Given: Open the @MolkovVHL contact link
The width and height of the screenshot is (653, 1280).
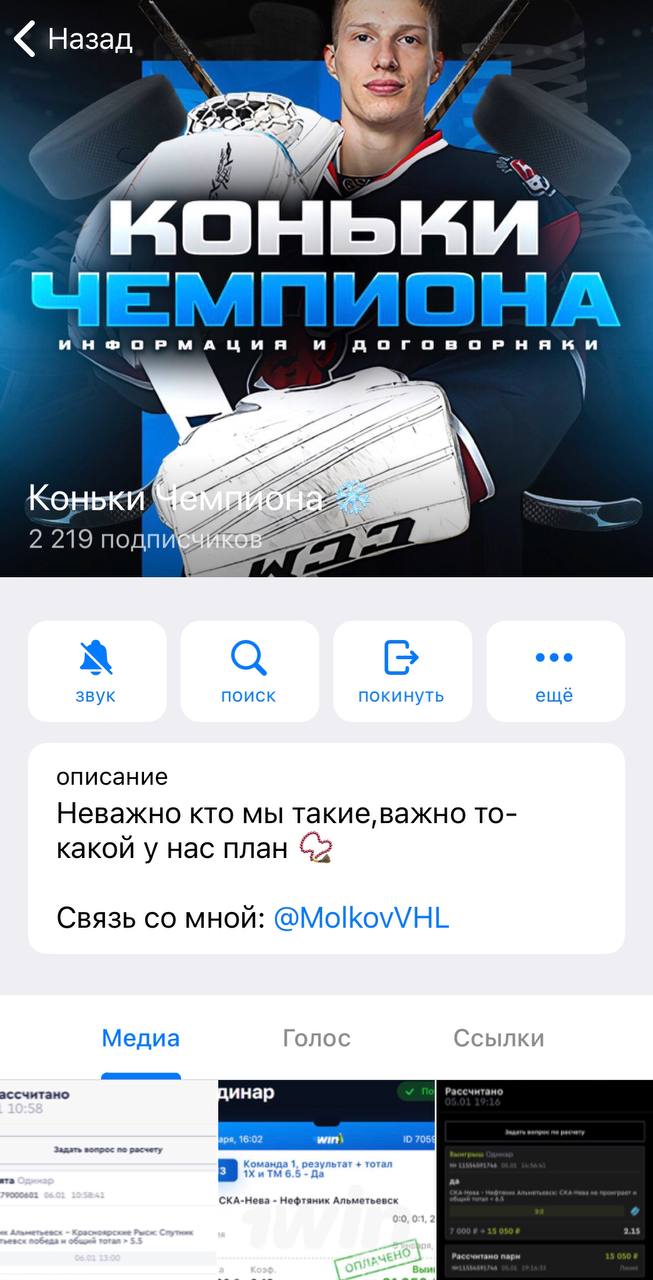Looking at the screenshot, I should point(361,918).
